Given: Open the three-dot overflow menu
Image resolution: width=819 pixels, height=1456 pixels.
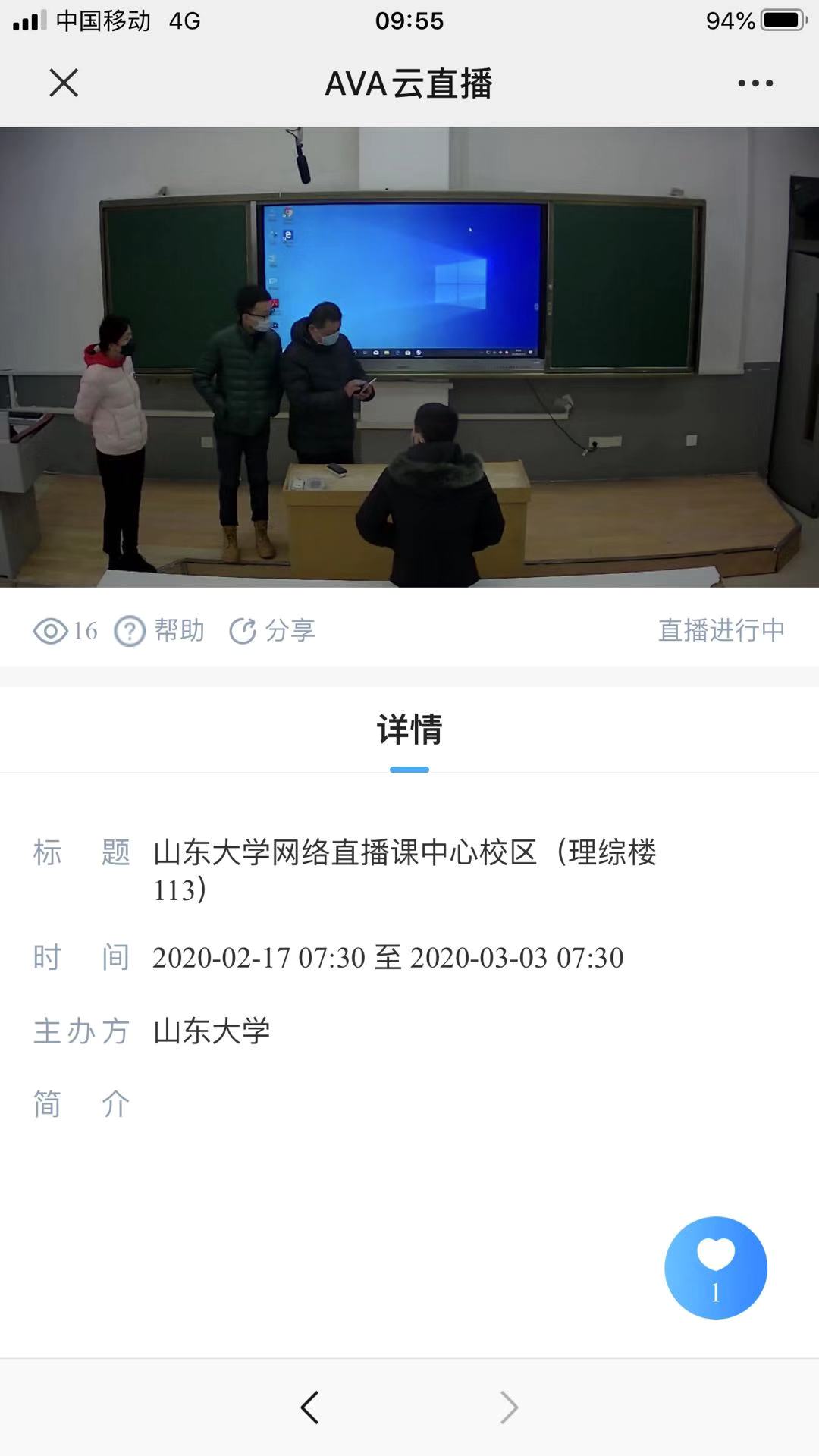Looking at the screenshot, I should pyautogui.click(x=755, y=83).
